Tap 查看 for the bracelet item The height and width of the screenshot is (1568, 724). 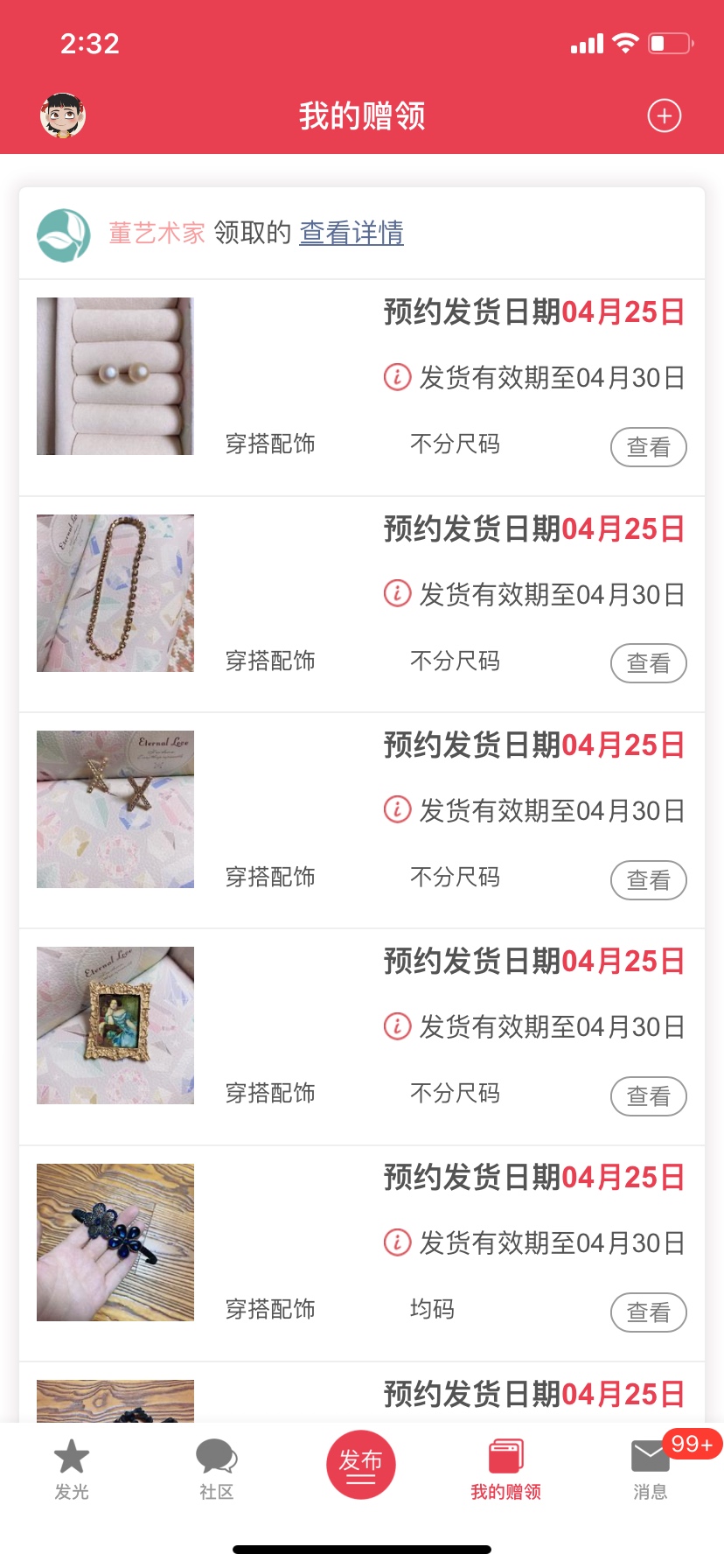click(x=648, y=663)
